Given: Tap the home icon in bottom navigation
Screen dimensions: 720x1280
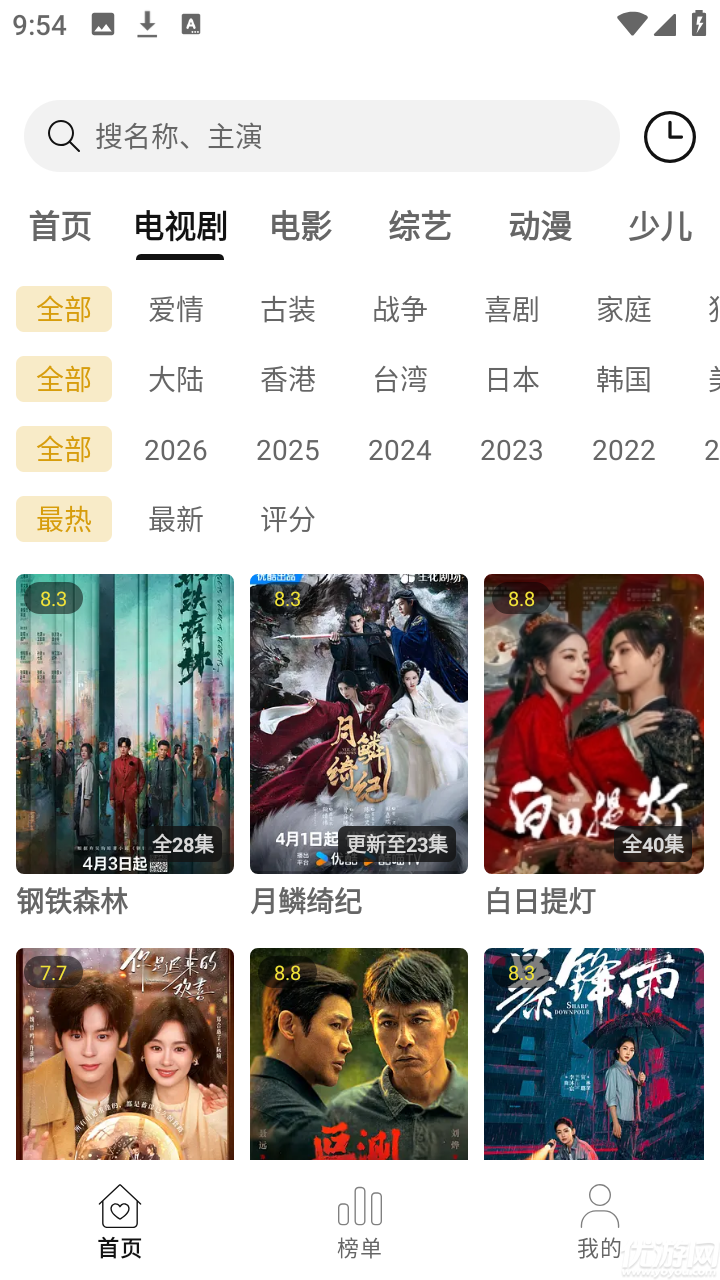Looking at the screenshot, I should tap(120, 1207).
